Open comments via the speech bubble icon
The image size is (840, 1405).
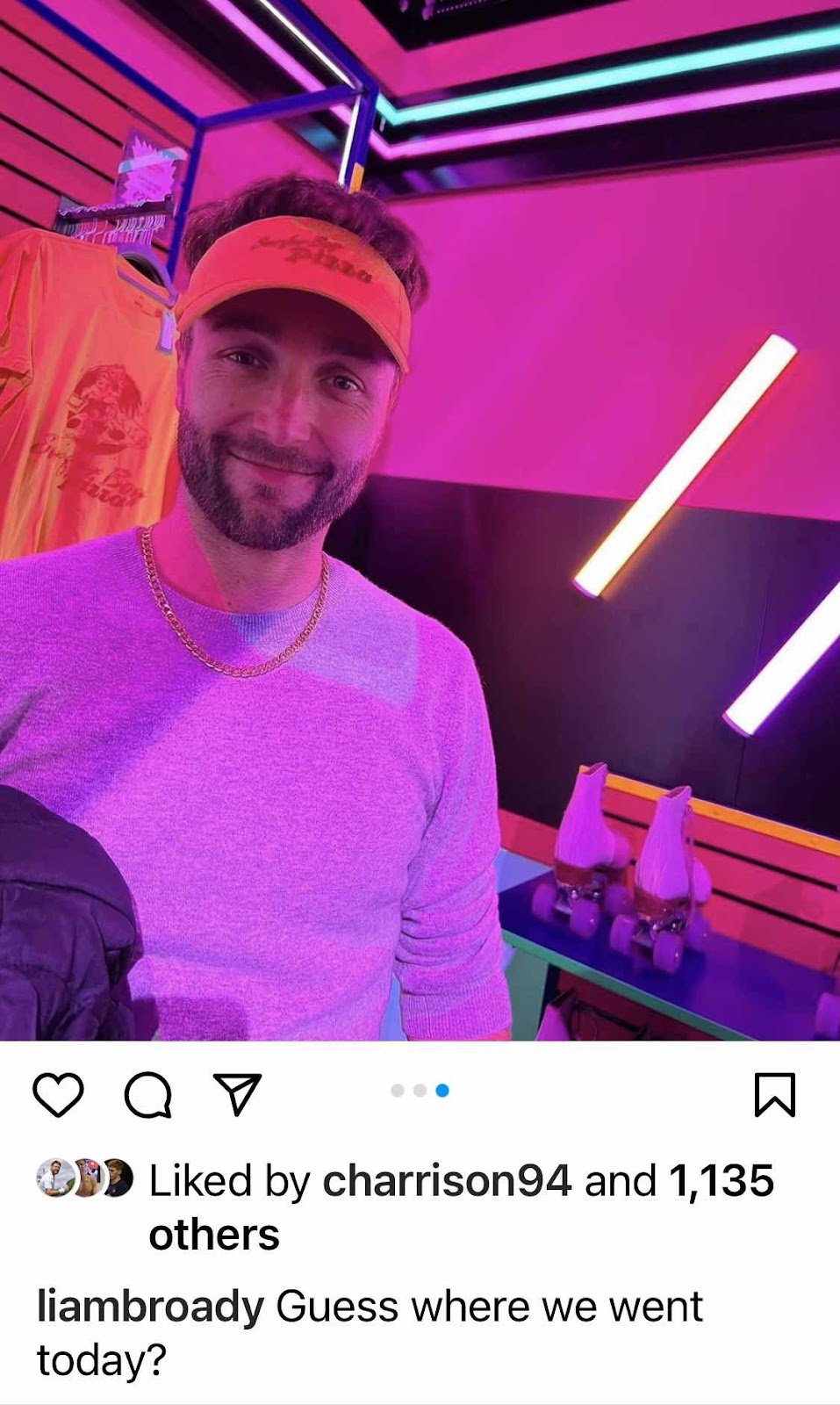[147, 1094]
